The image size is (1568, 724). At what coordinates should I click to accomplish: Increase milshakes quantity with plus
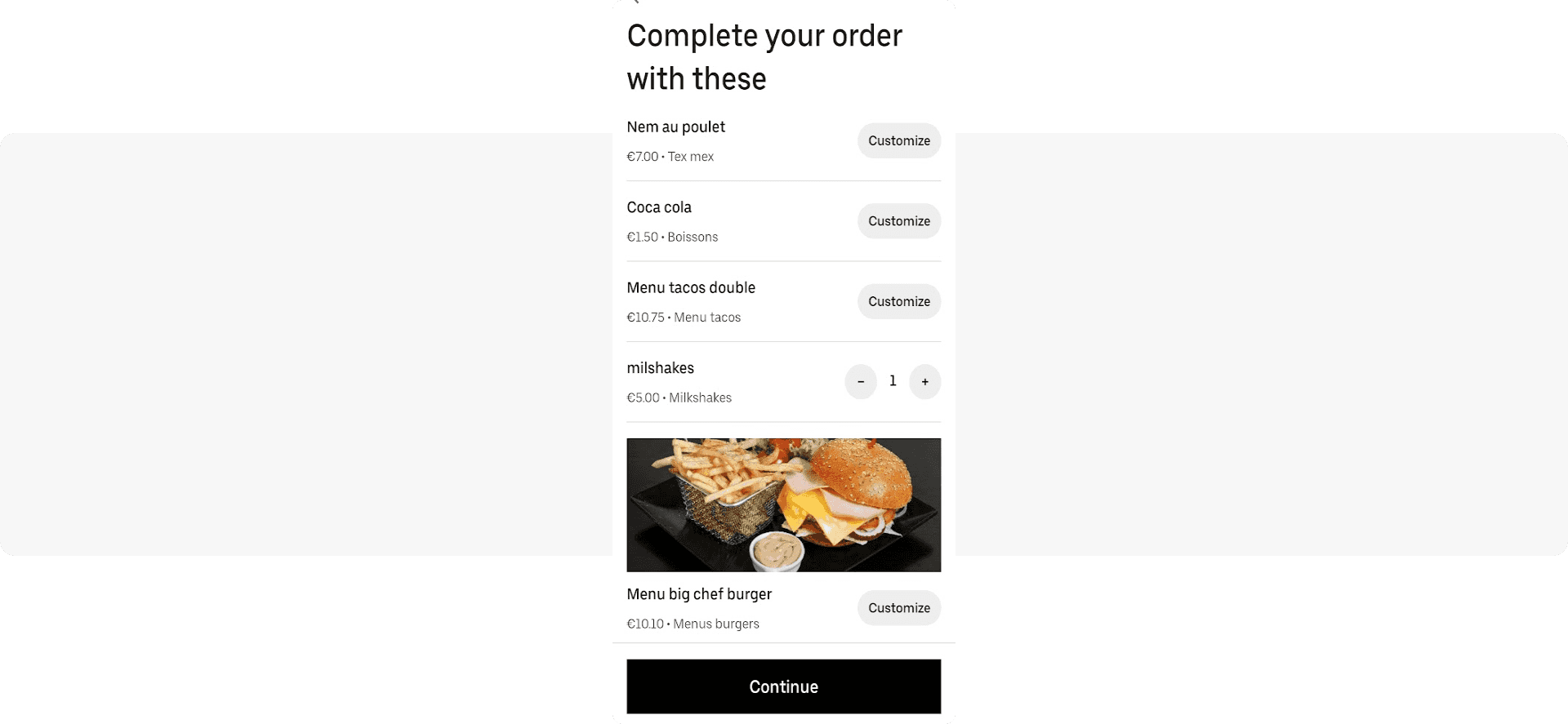924,381
